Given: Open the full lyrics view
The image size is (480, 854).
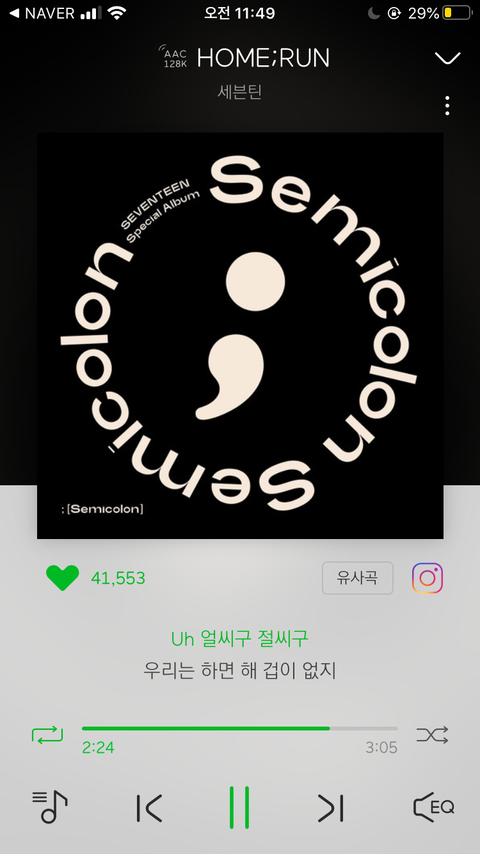Looking at the screenshot, I should click(x=240, y=654).
